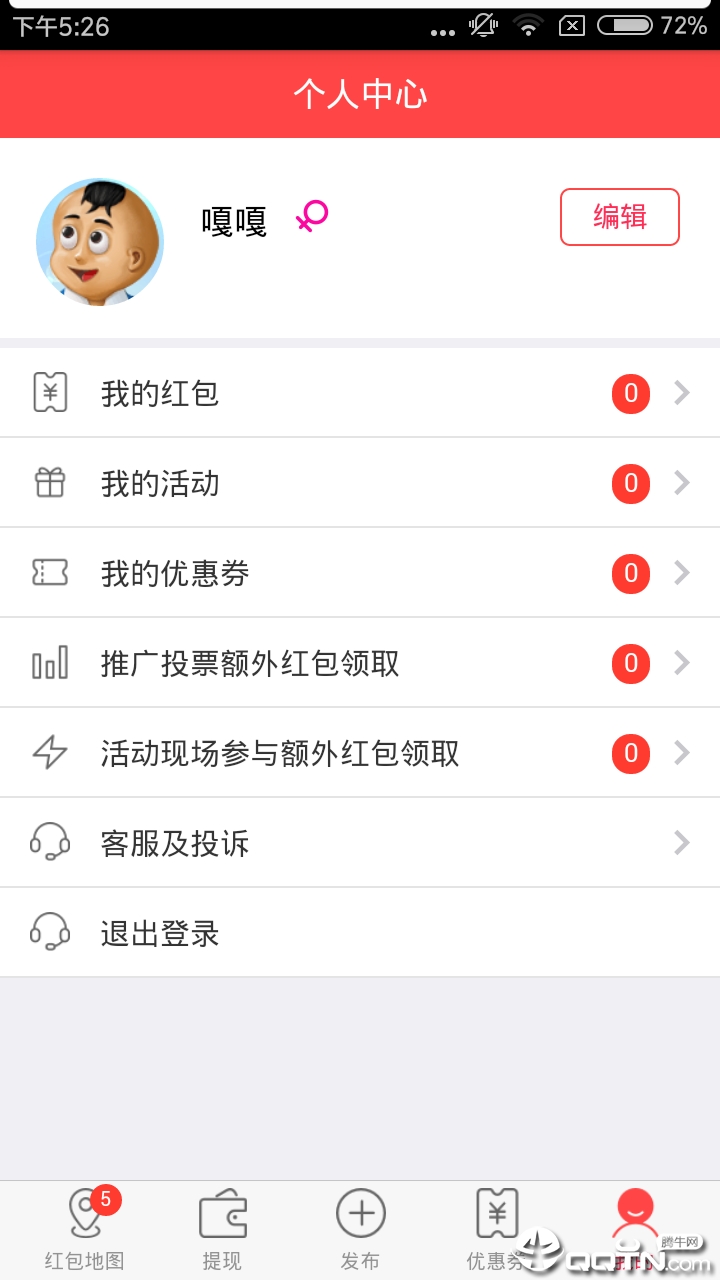Tap the 编辑 button to edit profile
This screenshot has height=1280, width=720.
point(619,217)
